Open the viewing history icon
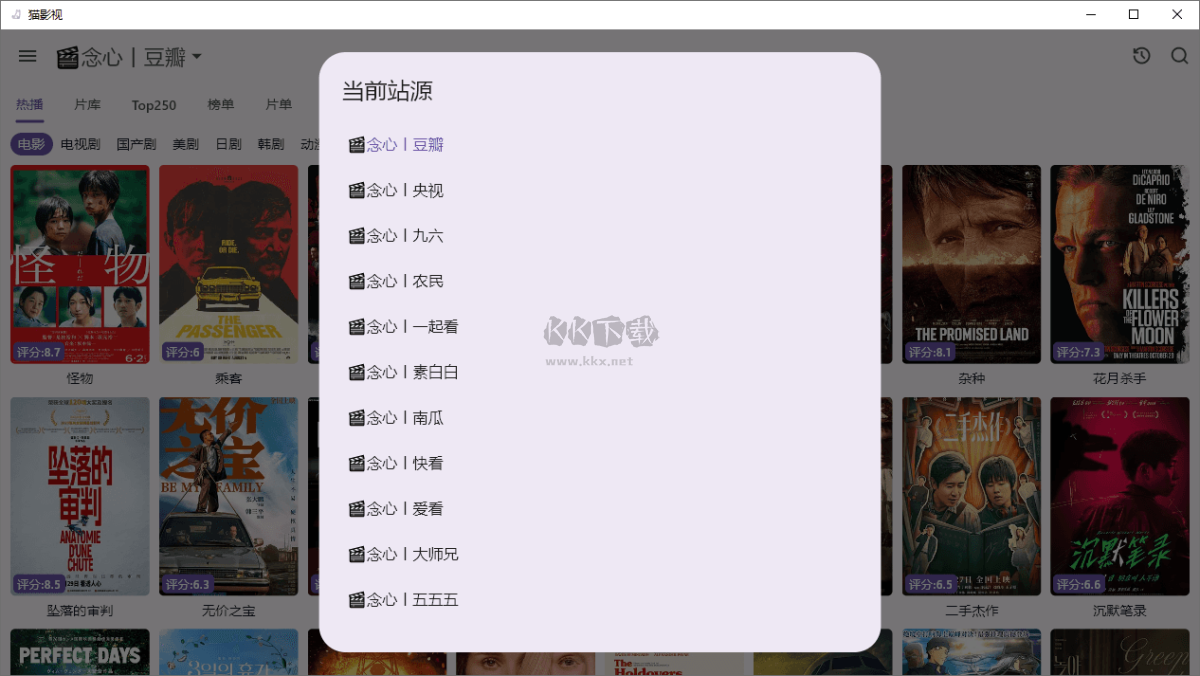 coord(1141,56)
